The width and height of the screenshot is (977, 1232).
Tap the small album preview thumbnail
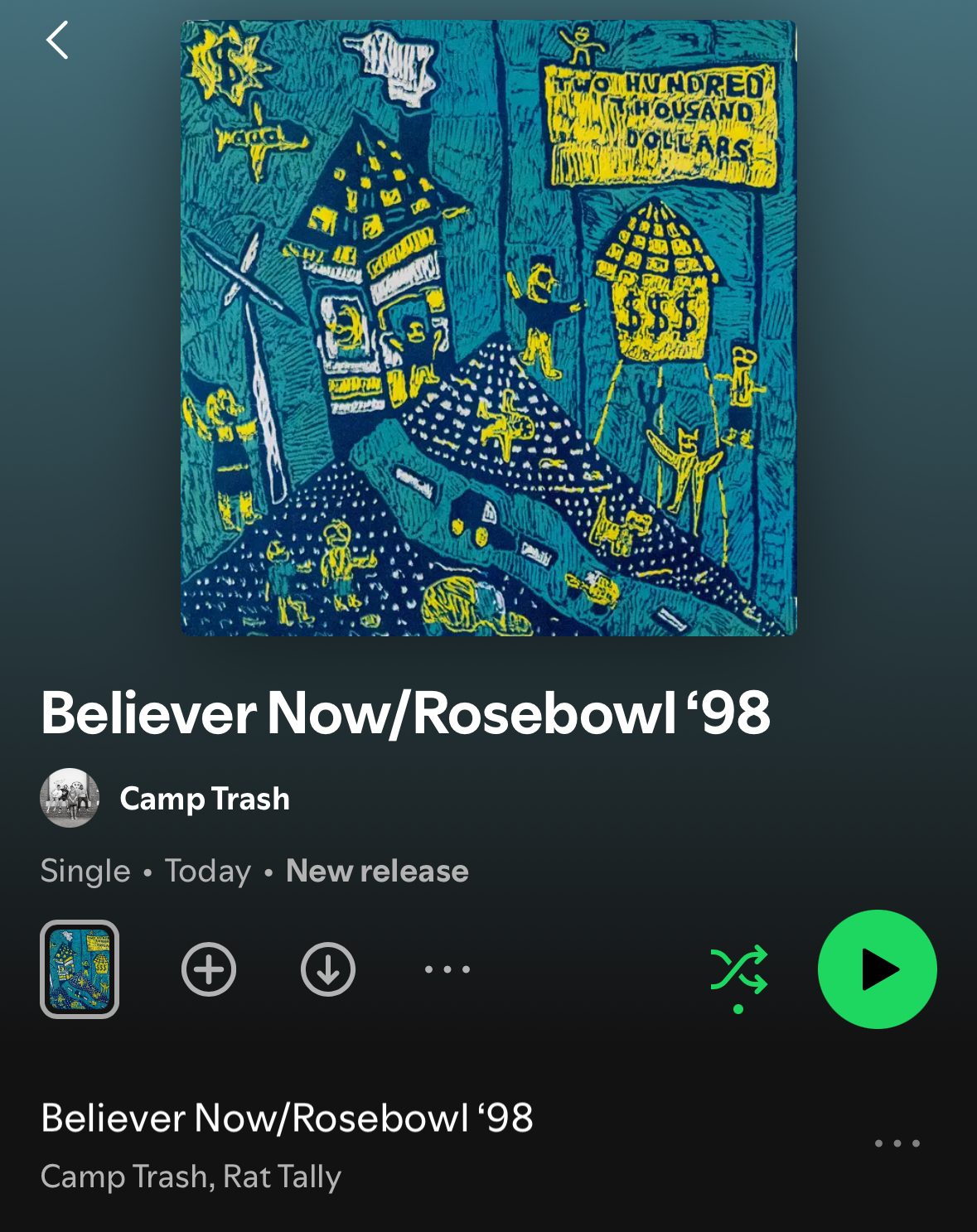[x=80, y=969]
